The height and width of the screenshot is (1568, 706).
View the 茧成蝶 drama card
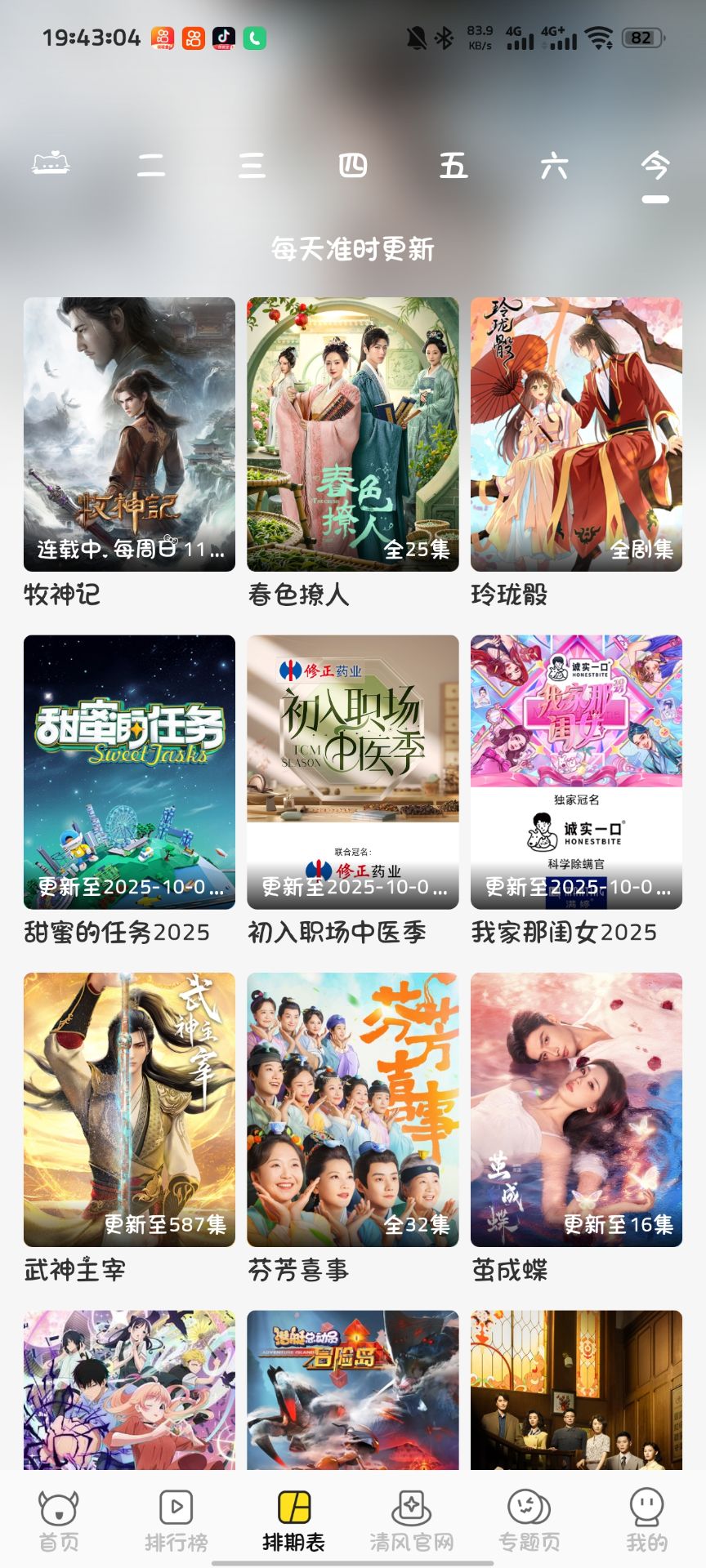[576, 1110]
